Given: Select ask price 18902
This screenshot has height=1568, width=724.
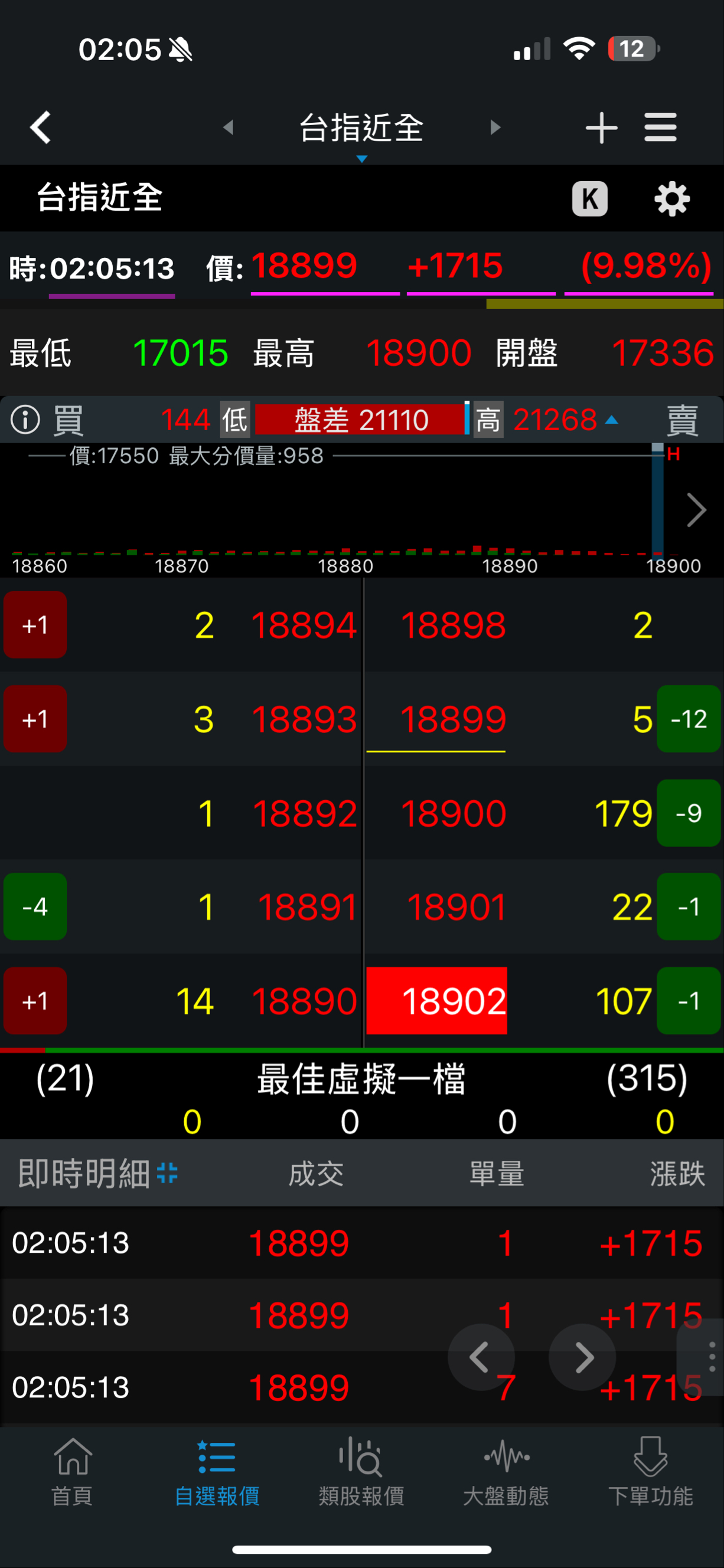Looking at the screenshot, I should (436, 1001).
